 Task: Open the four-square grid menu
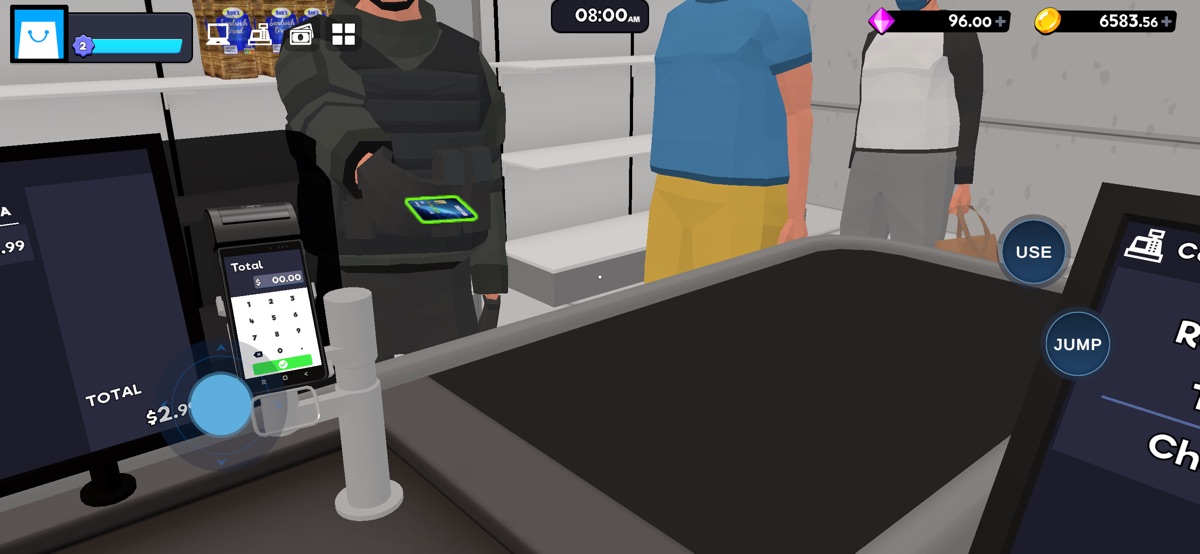point(344,35)
